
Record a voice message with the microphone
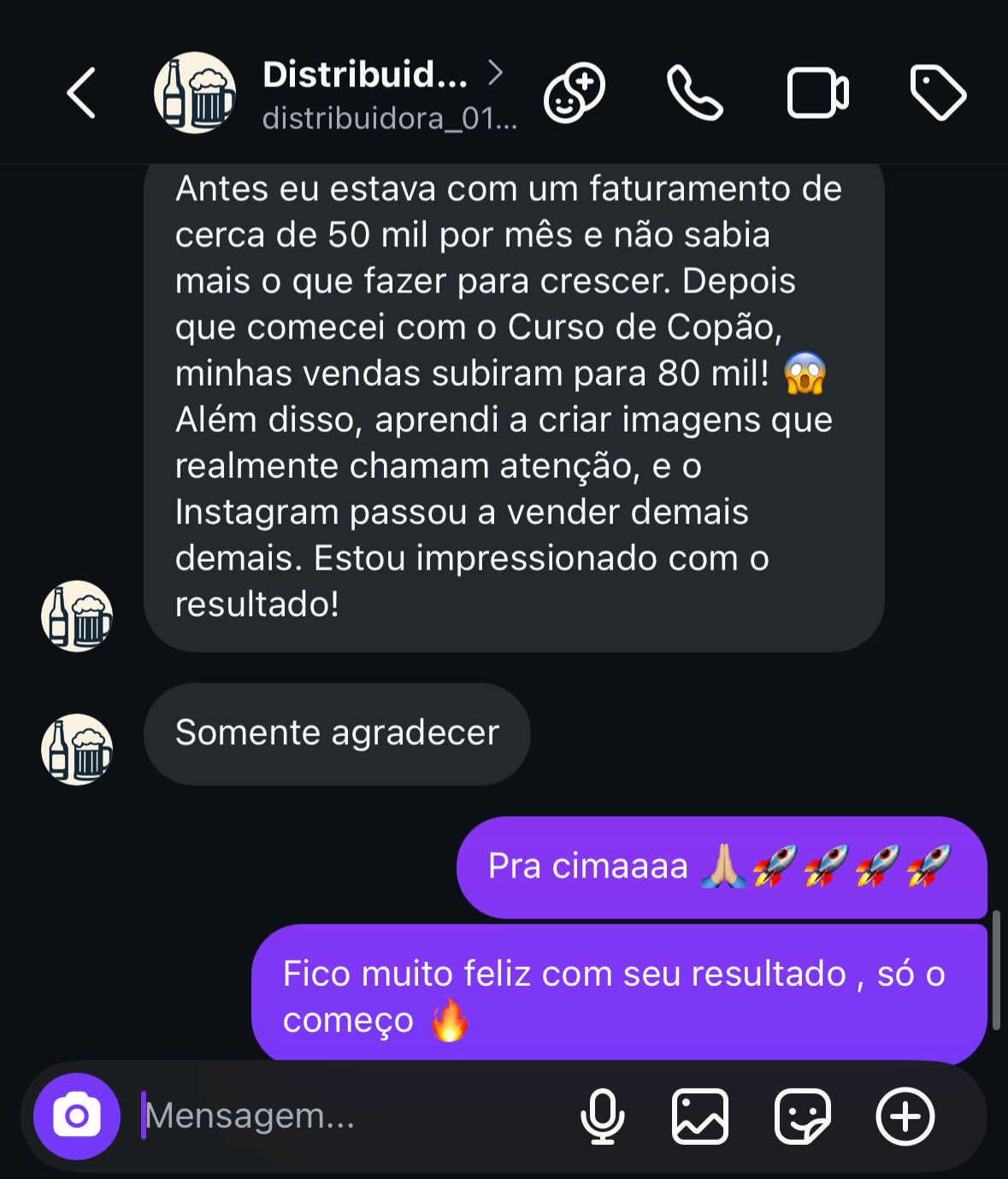click(x=604, y=1114)
